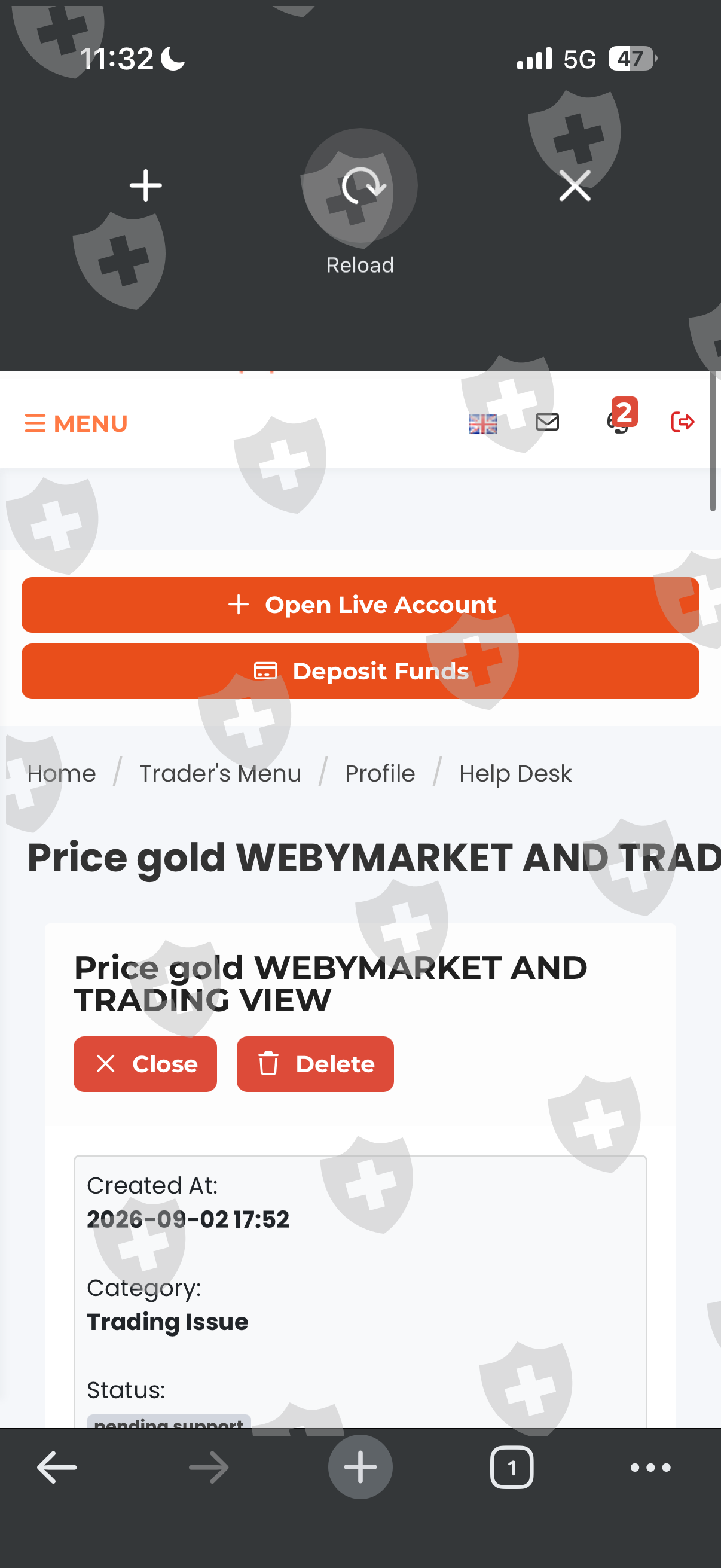The height and width of the screenshot is (1568, 721).
Task: Open Profile breadcrumb
Action: point(380,774)
